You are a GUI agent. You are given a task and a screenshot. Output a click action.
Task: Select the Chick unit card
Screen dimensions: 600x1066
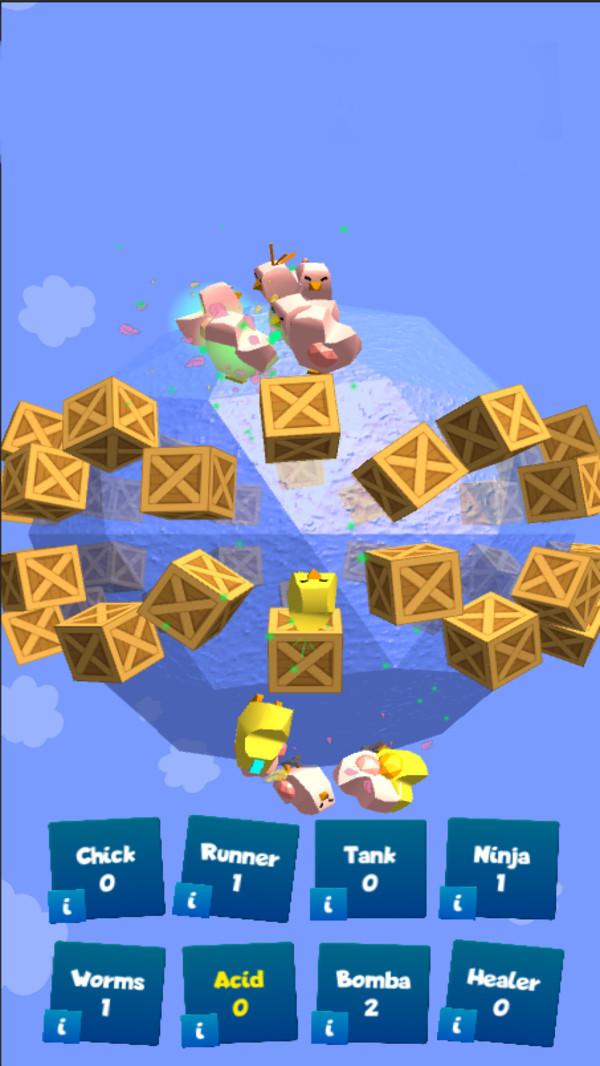point(108,864)
